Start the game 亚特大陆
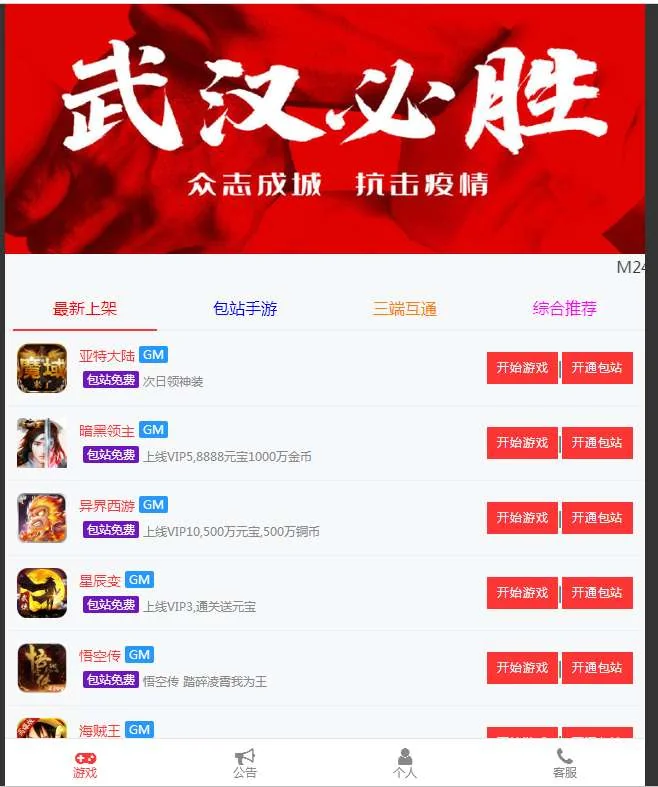 click(x=522, y=368)
